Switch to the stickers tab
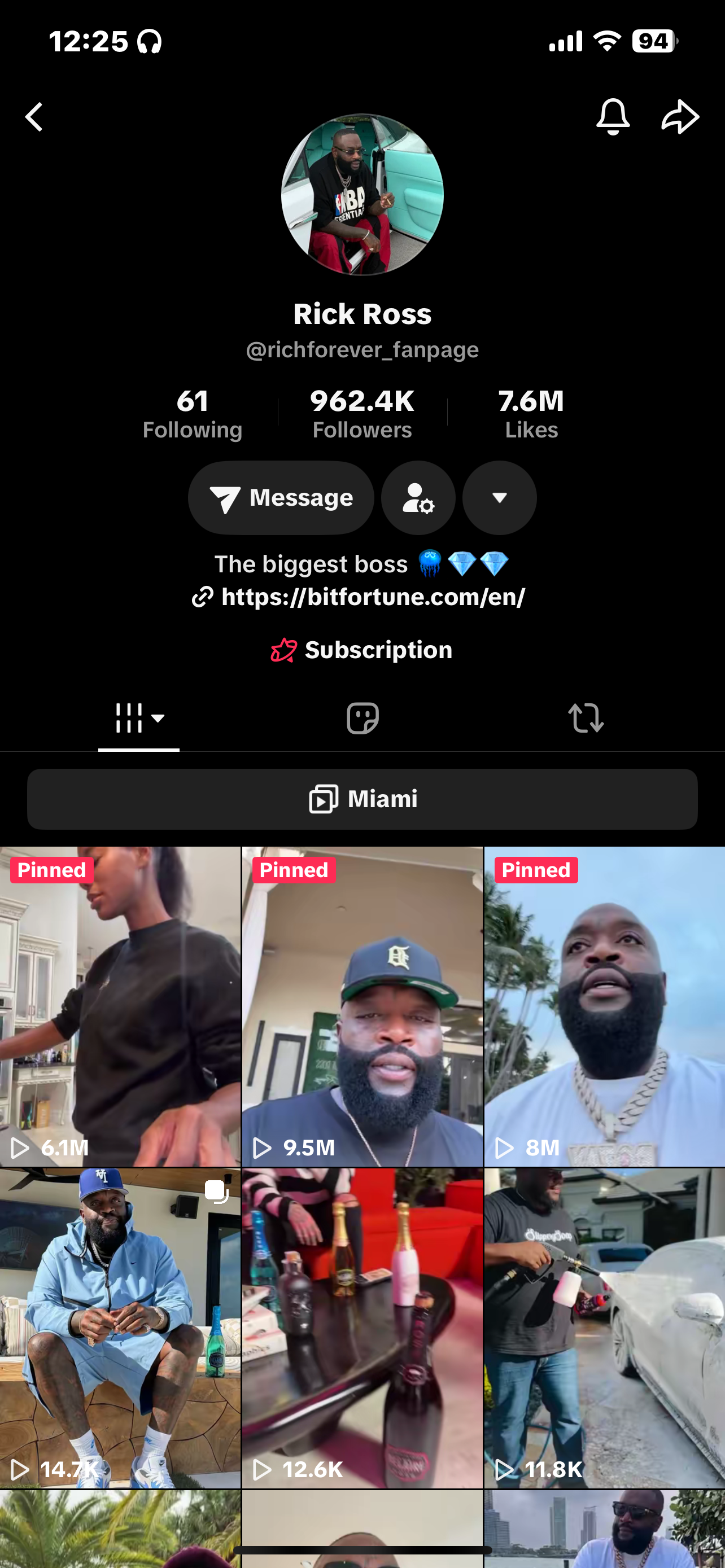This screenshot has height=1568, width=725. [362, 719]
